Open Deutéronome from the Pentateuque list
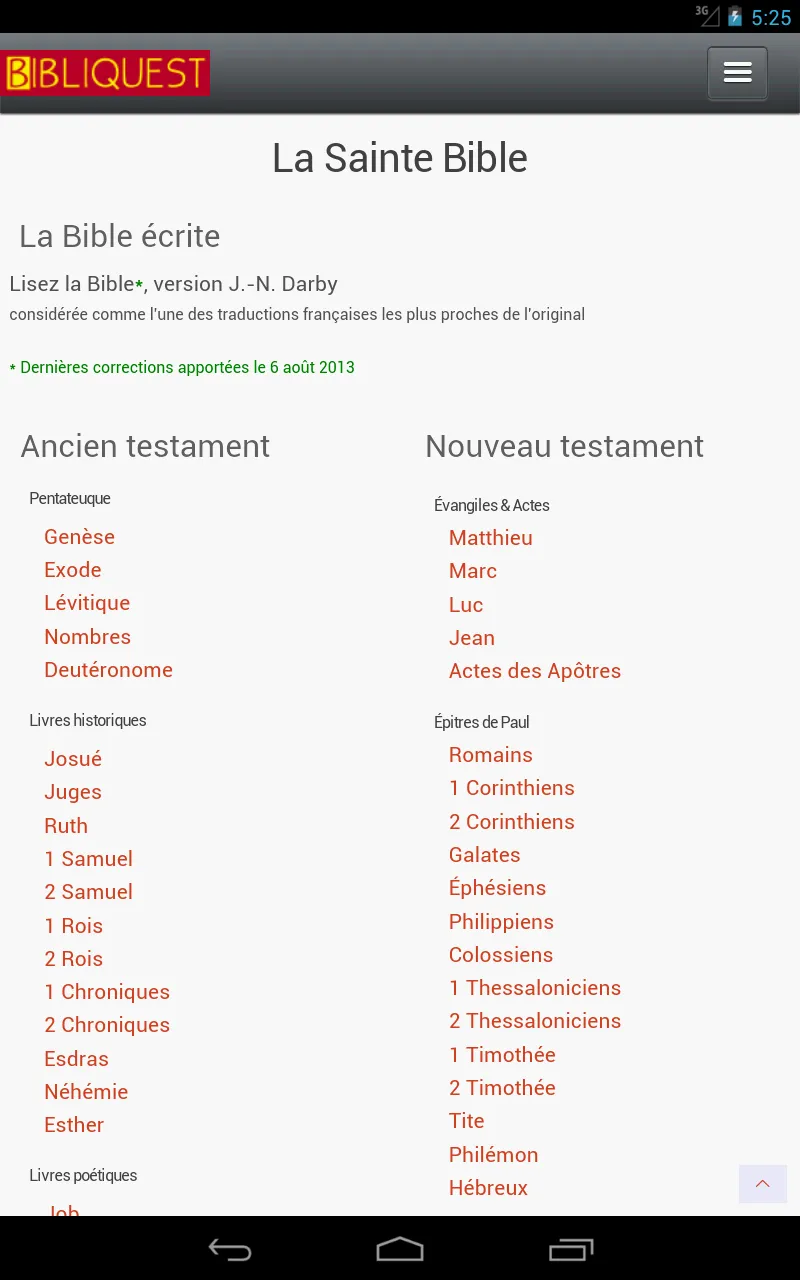 [x=108, y=670]
